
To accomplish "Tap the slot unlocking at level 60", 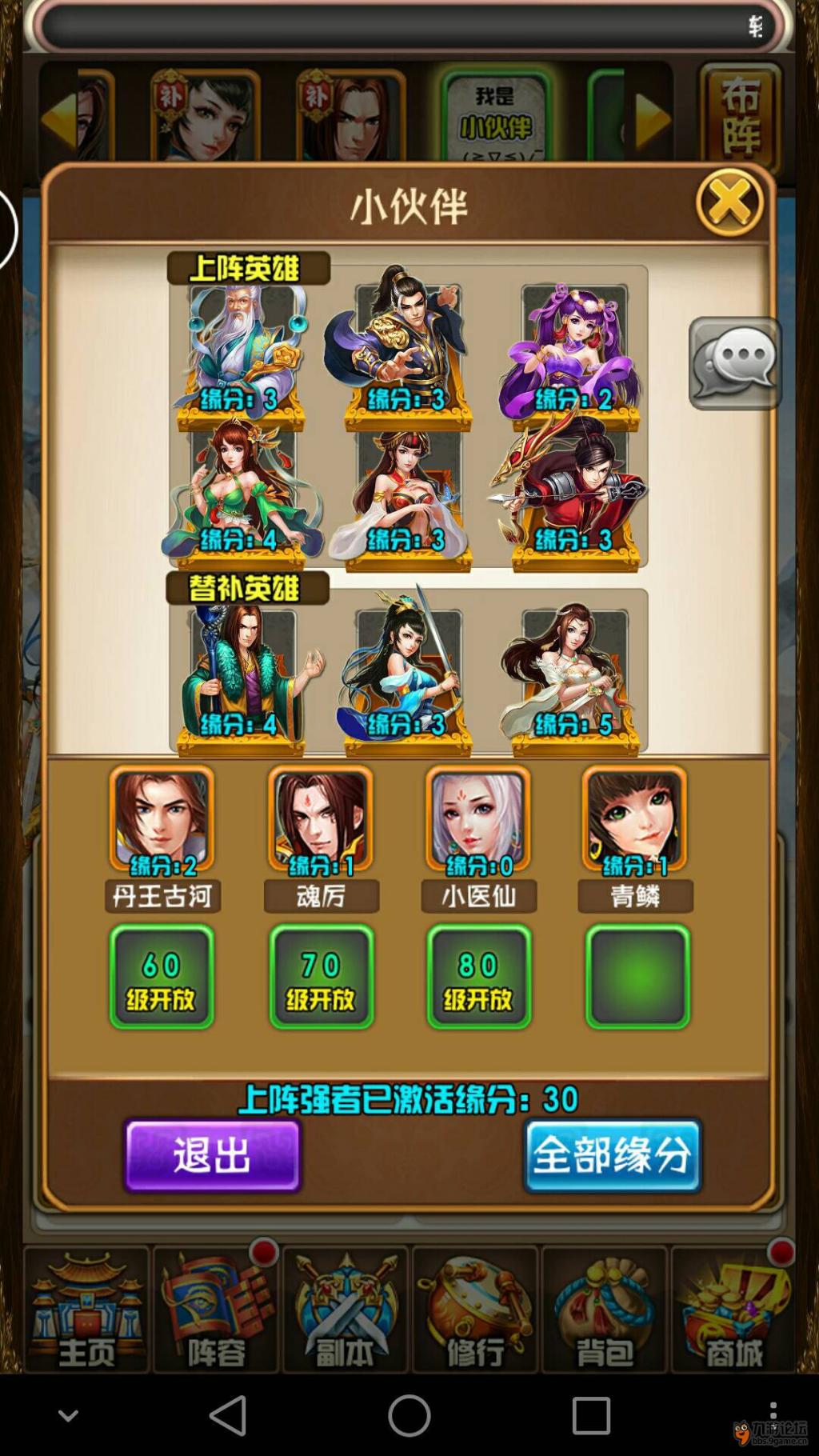I will point(162,977).
